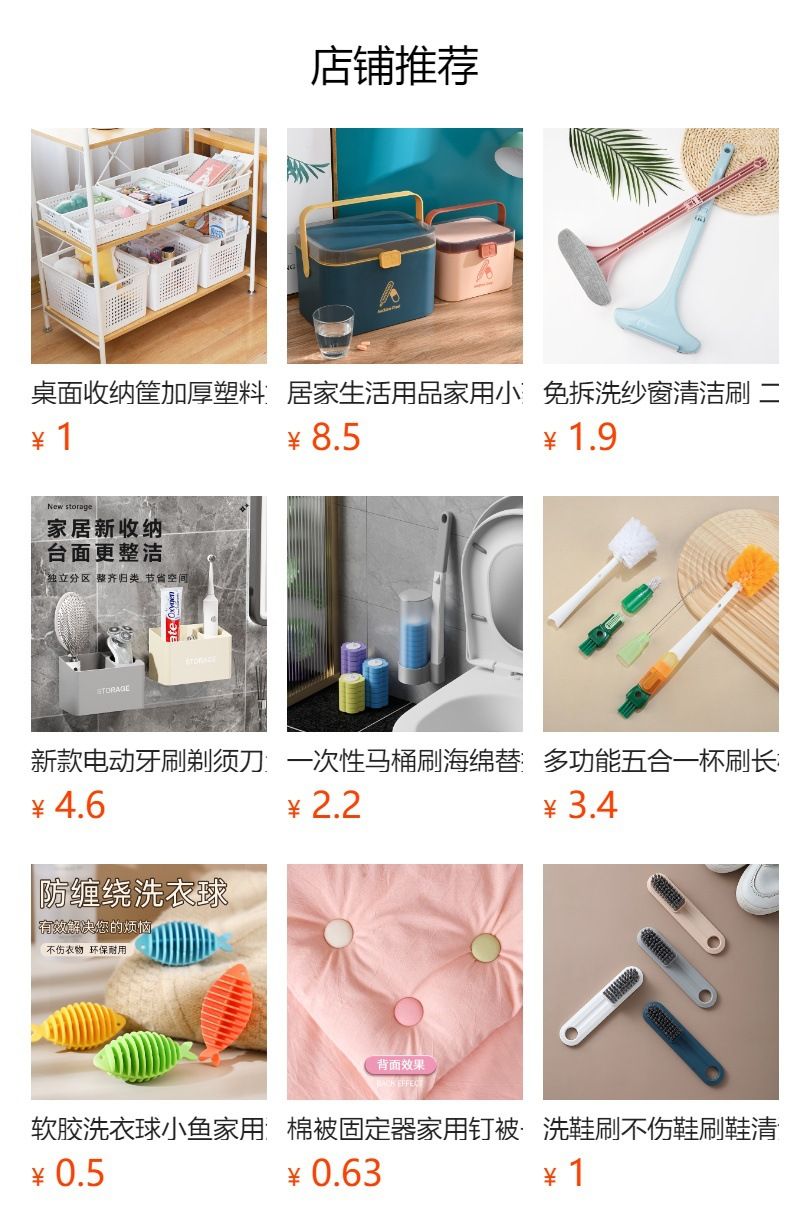Open the 桌面收纳筐加厚塑料 product priced ¥1
The width and height of the screenshot is (790, 1232).
coord(149,292)
